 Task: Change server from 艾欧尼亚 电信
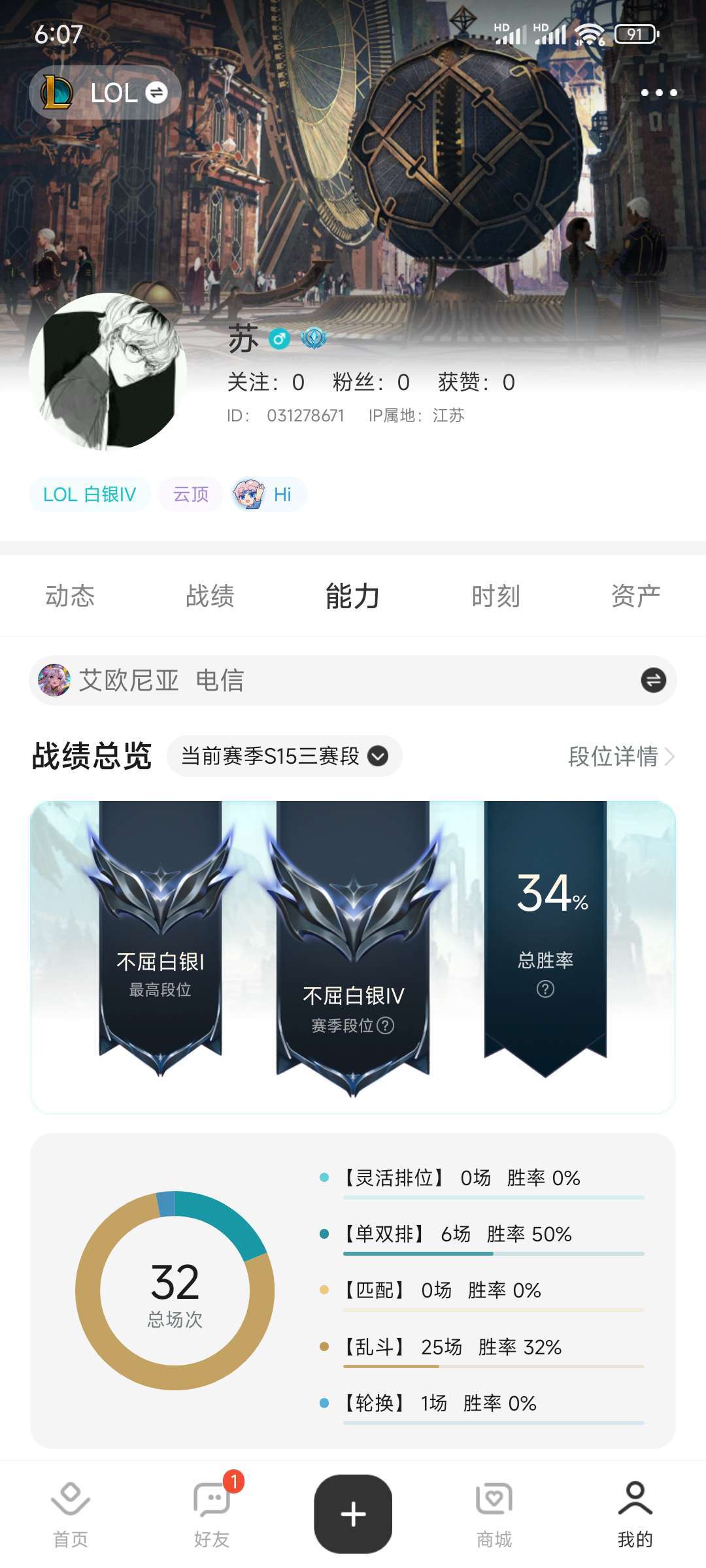pyautogui.click(x=652, y=680)
